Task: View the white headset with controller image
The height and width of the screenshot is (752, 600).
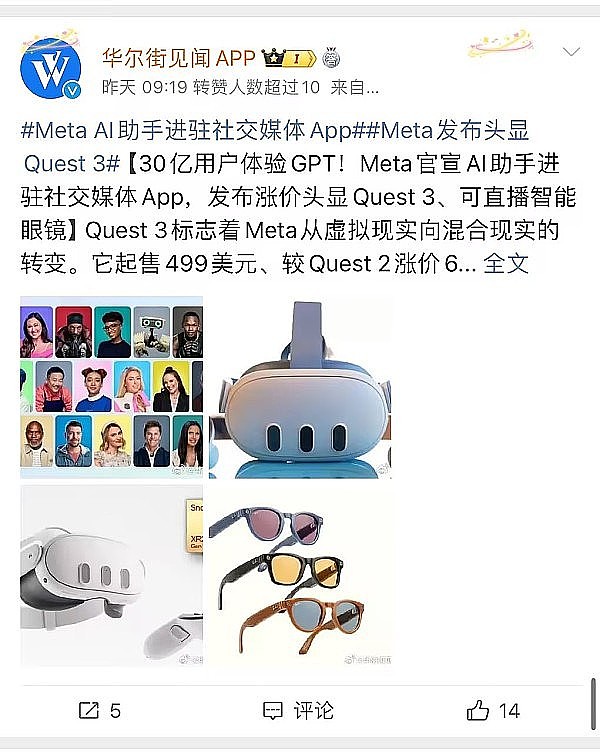Action: 111,576
